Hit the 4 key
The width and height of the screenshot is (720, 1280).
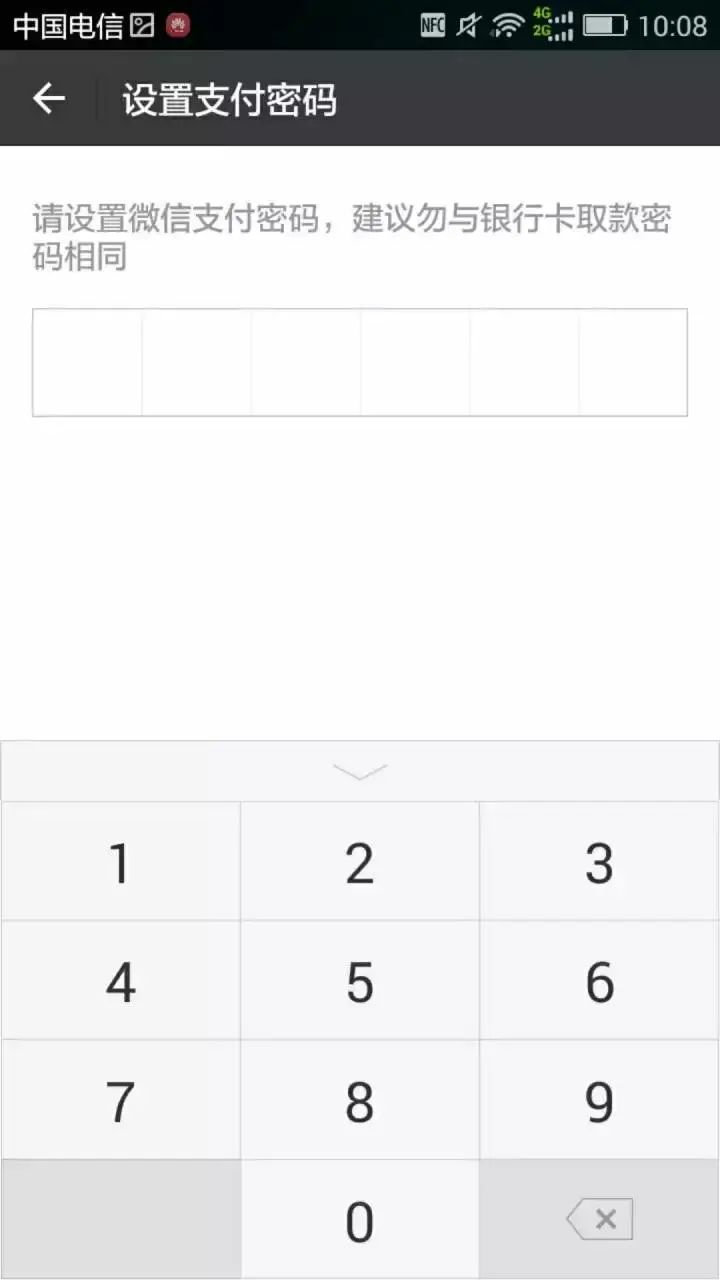pos(120,981)
